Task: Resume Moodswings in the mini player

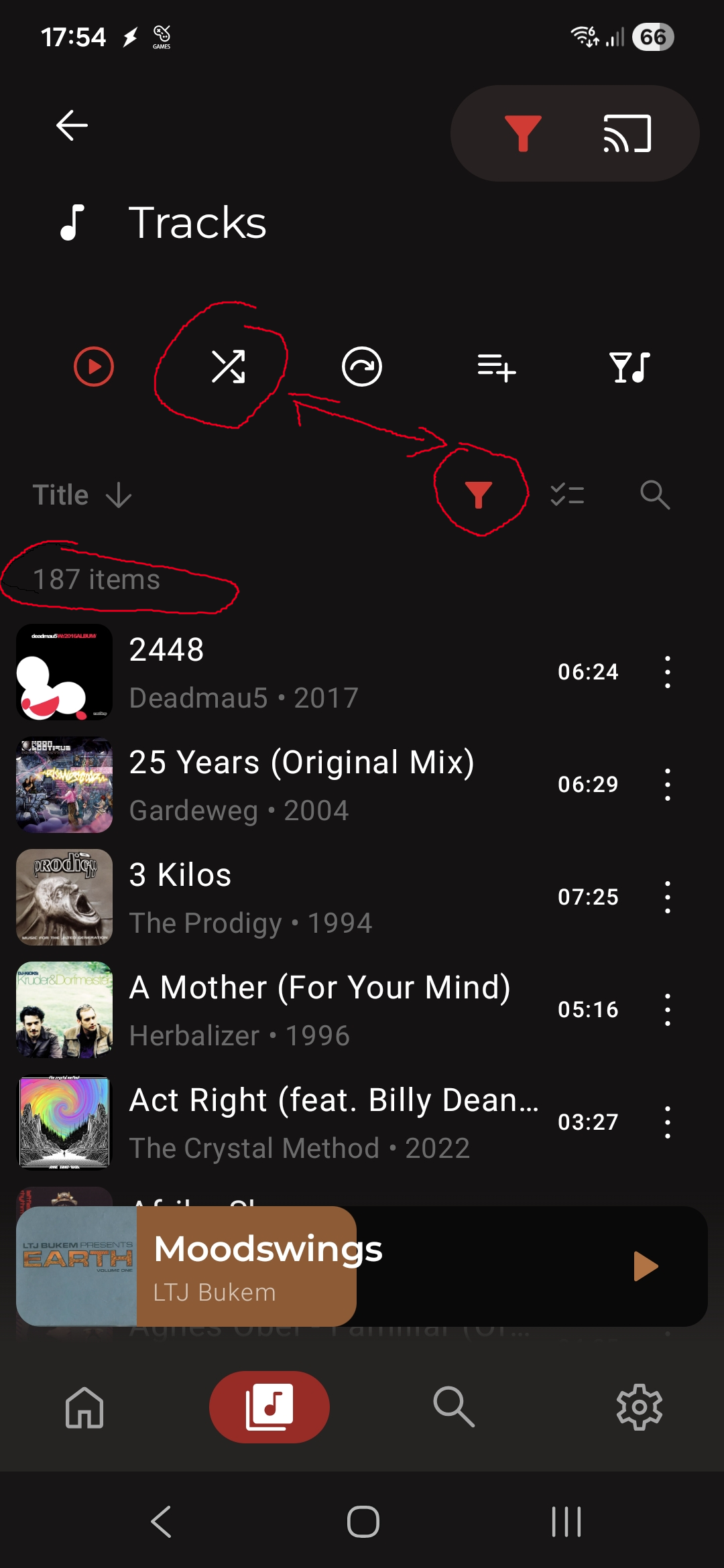Action: tap(646, 1266)
